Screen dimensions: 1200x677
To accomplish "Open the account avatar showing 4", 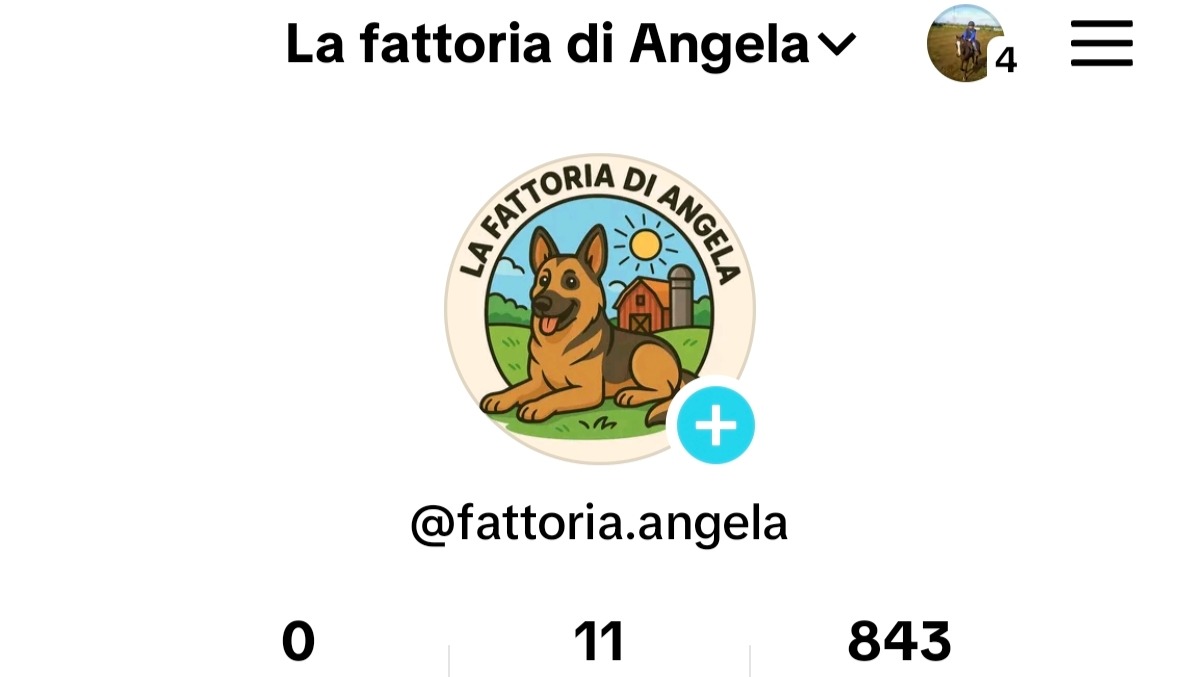I will click(x=965, y=44).
